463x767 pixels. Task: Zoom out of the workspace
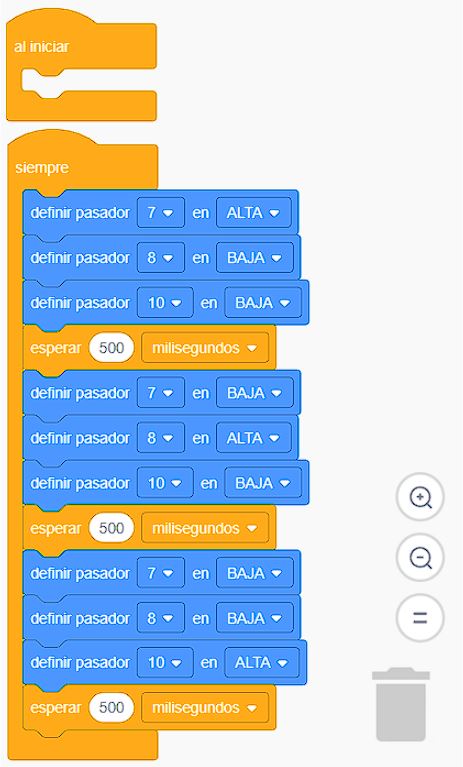pos(420,557)
